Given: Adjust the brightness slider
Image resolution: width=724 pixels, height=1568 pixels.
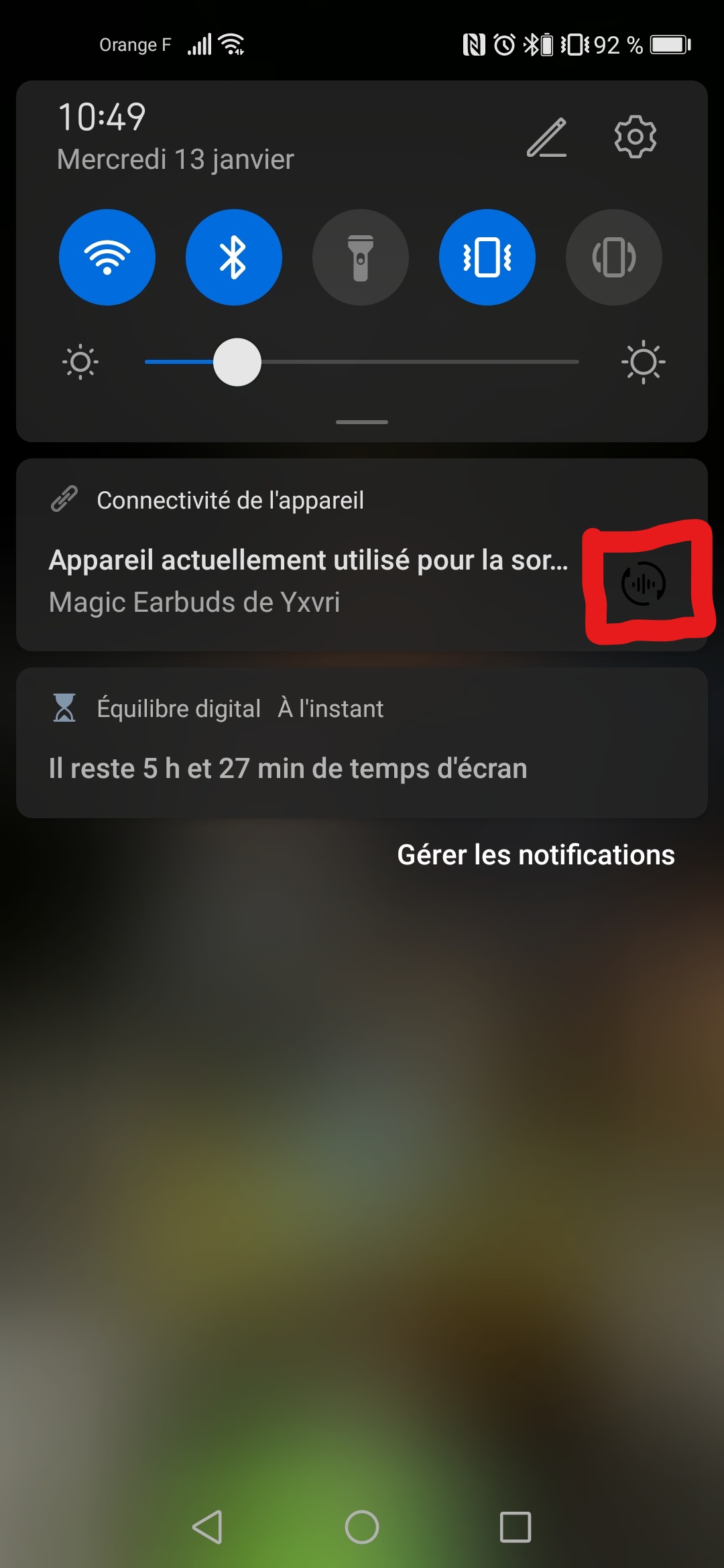Looking at the screenshot, I should pos(237,362).
